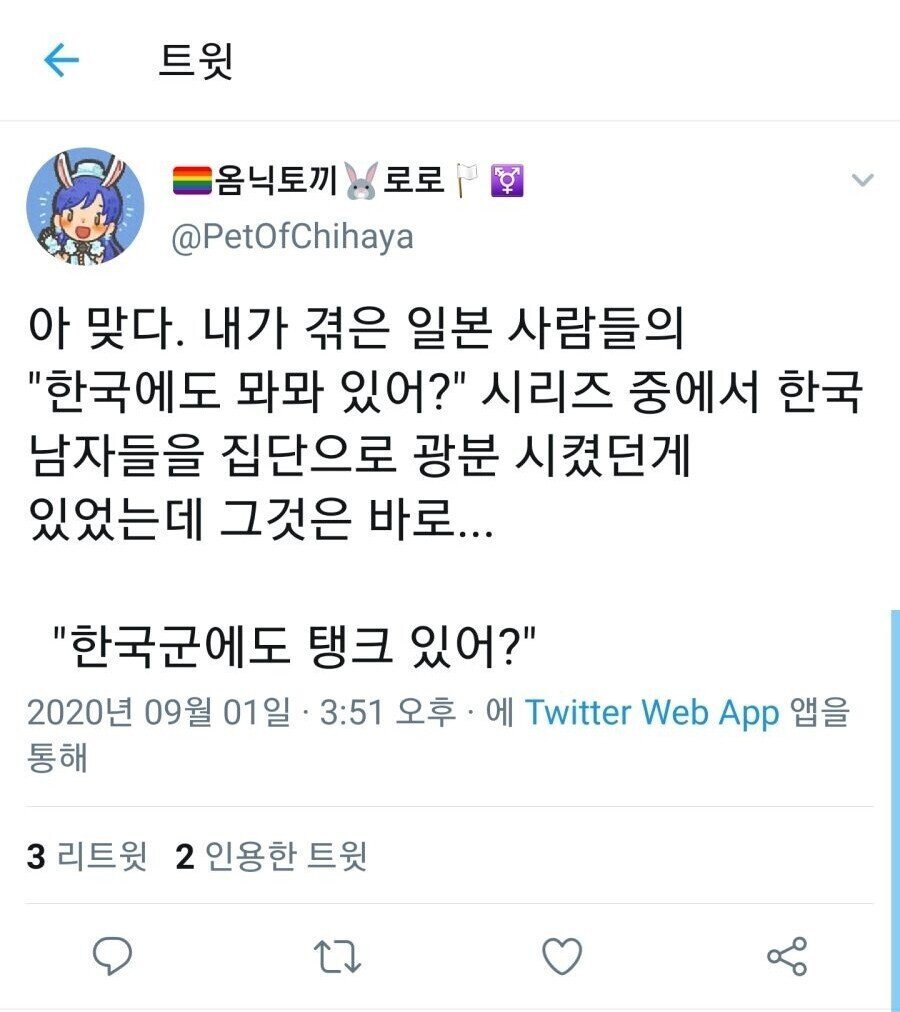Image resolution: width=900 pixels, height=1012 pixels.
Task: Open the profile picture of @PetOfChihaya
Action: point(85,207)
